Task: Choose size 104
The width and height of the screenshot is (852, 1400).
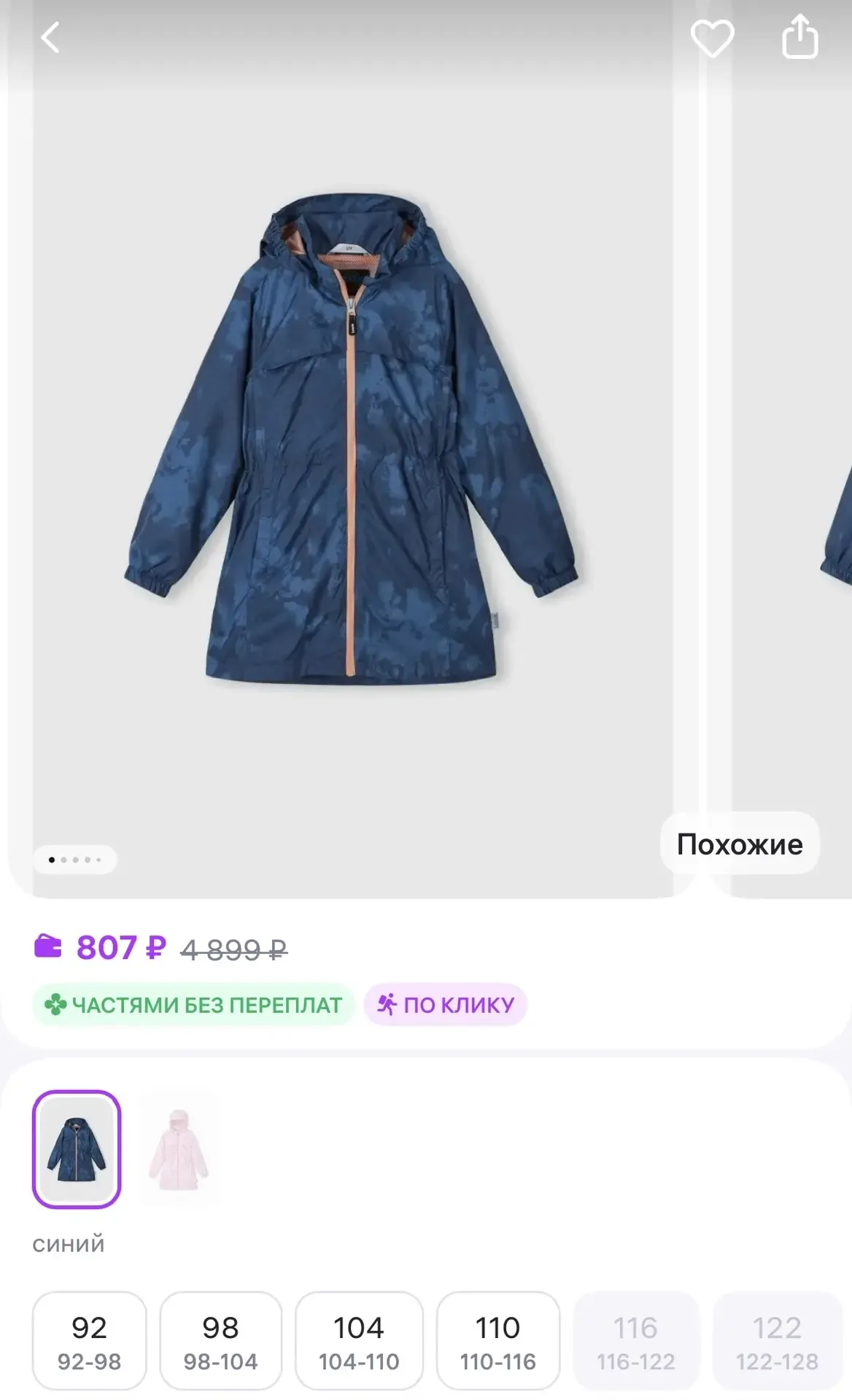Action: [x=359, y=1340]
